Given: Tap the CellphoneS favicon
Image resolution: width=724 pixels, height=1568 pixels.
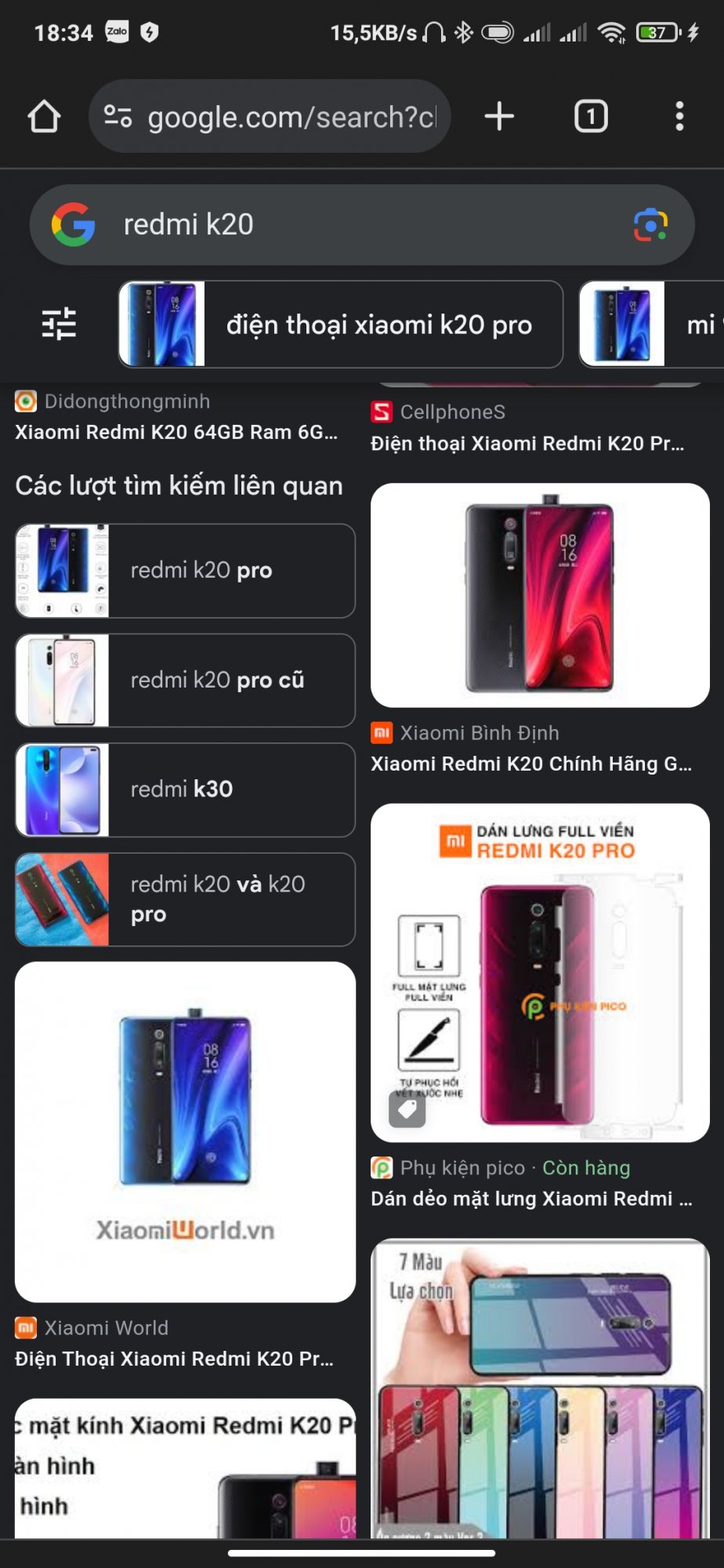Looking at the screenshot, I should pyautogui.click(x=382, y=412).
